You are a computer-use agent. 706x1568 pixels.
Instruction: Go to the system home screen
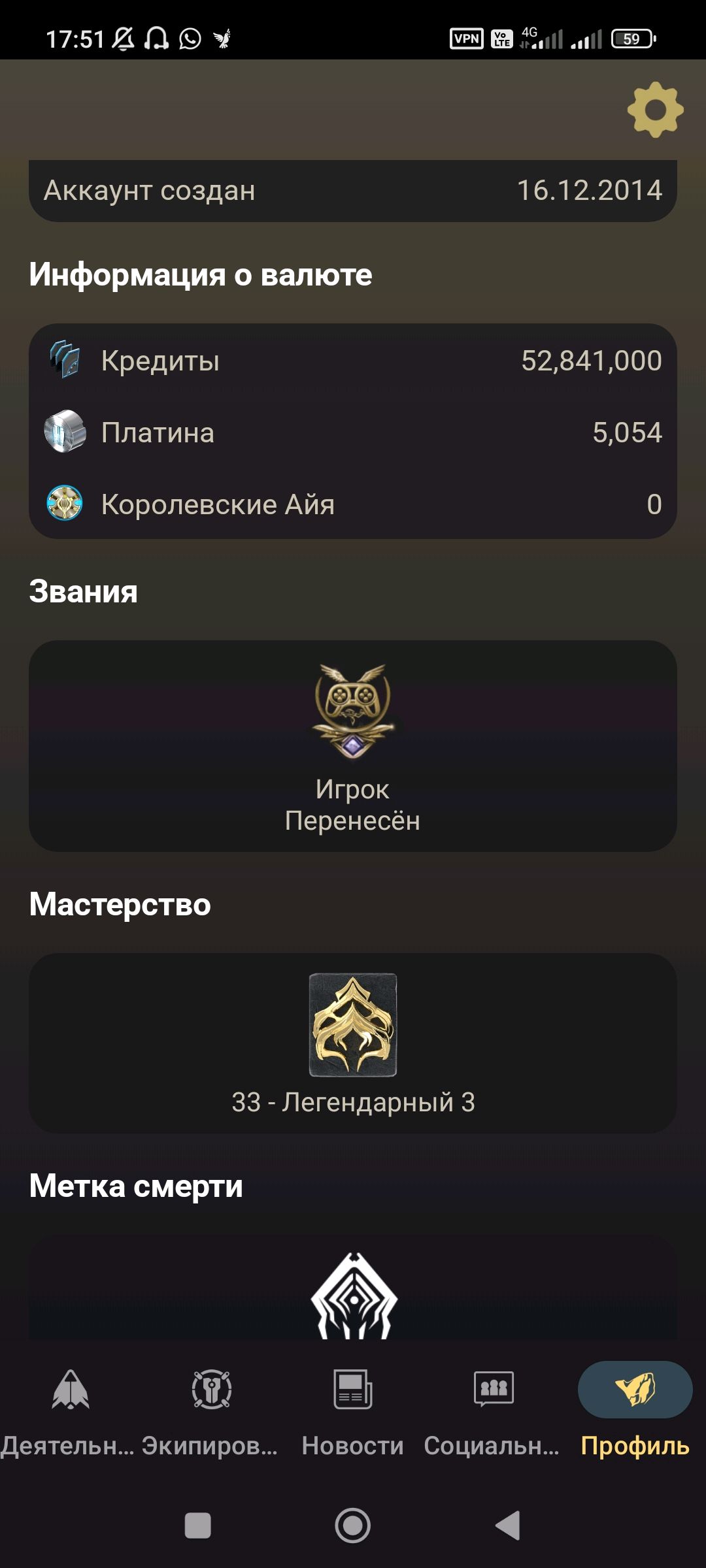(x=353, y=1526)
